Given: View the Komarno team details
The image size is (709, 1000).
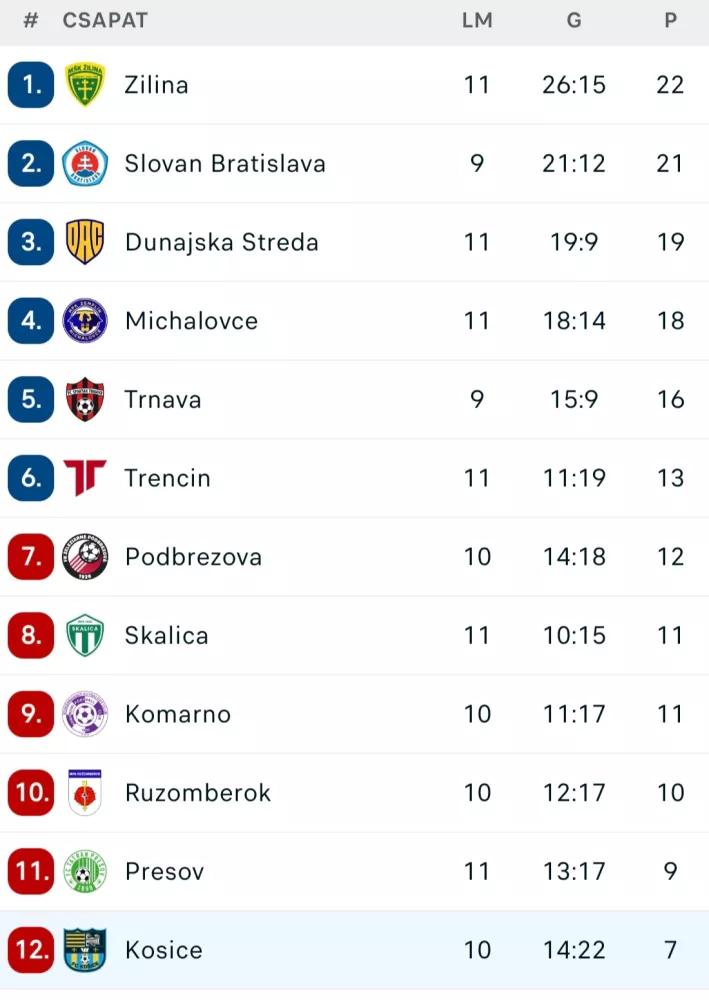Looking at the screenshot, I should tap(177, 714).
